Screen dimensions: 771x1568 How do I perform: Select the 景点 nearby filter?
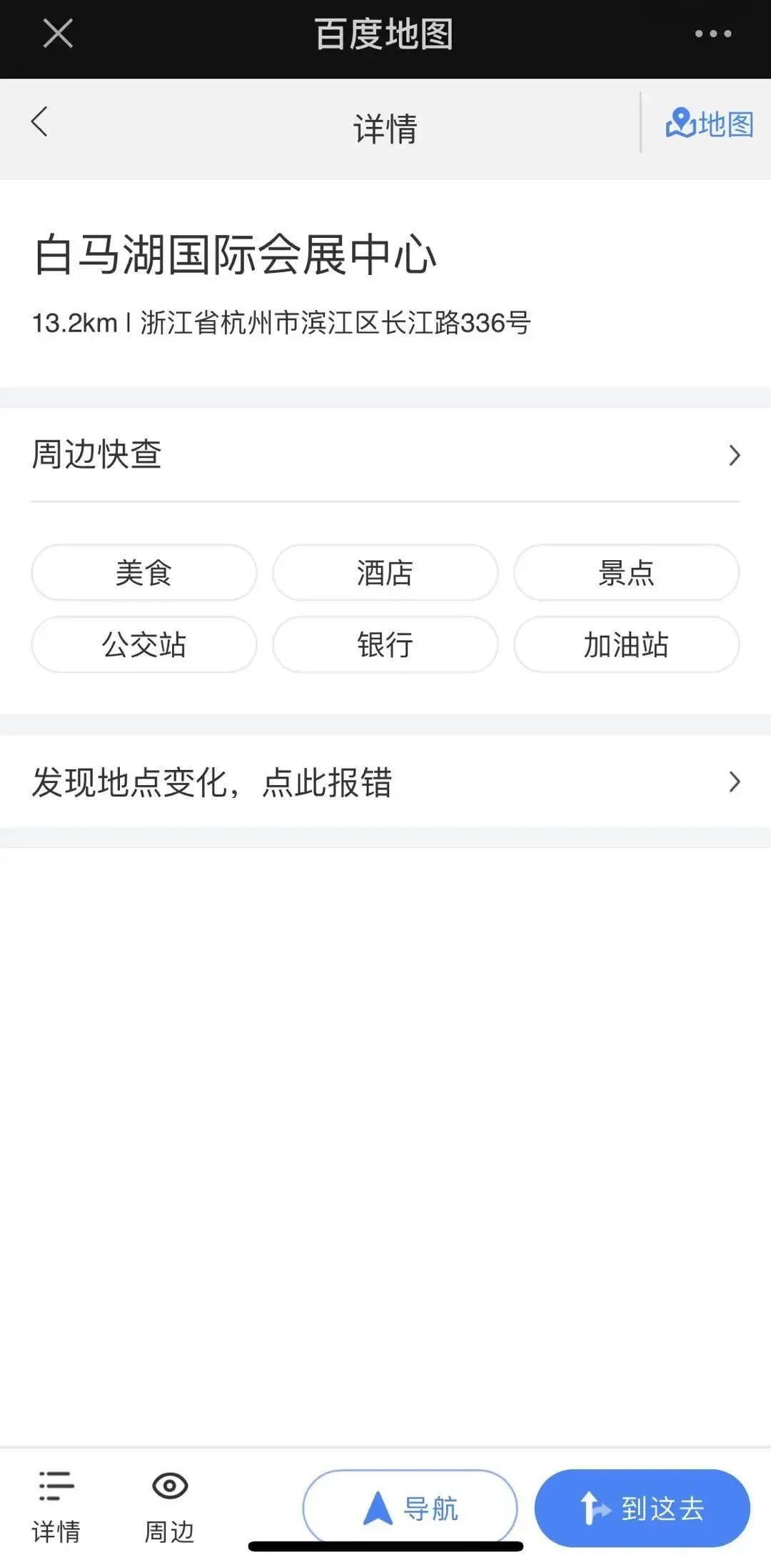click(626, 573)
